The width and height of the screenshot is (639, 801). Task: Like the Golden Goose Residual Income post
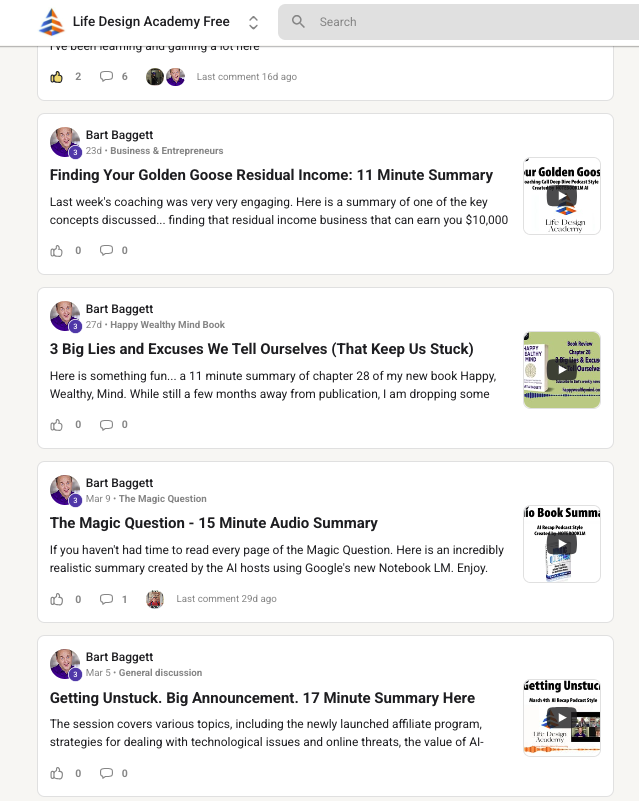tap(57, 251)
